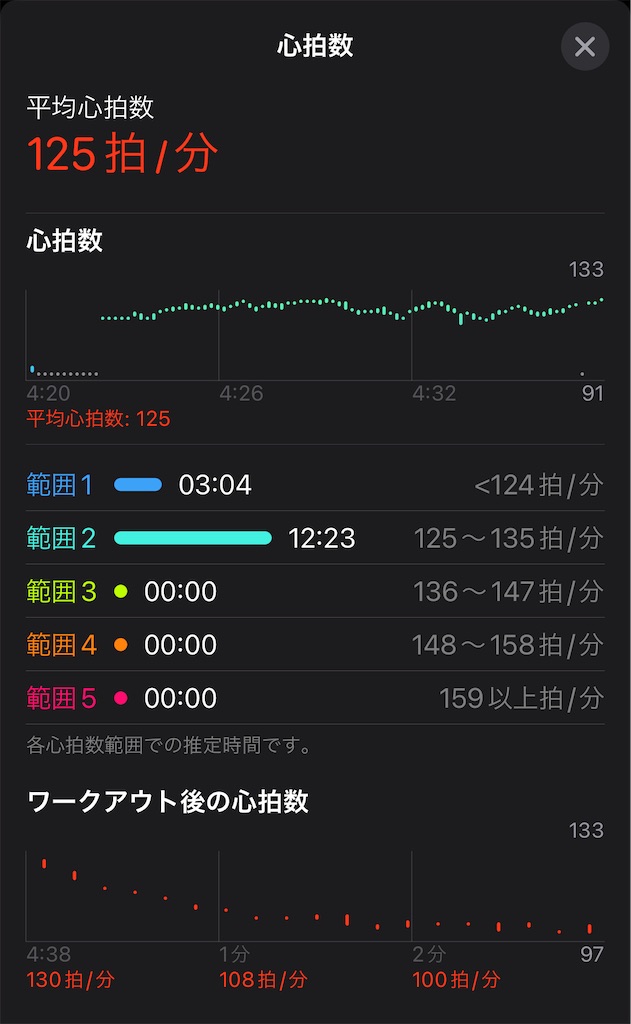Close the 心拍数 heart rate sheet
The width and height of the screenshot is (631, 1024).
(585, 47)
